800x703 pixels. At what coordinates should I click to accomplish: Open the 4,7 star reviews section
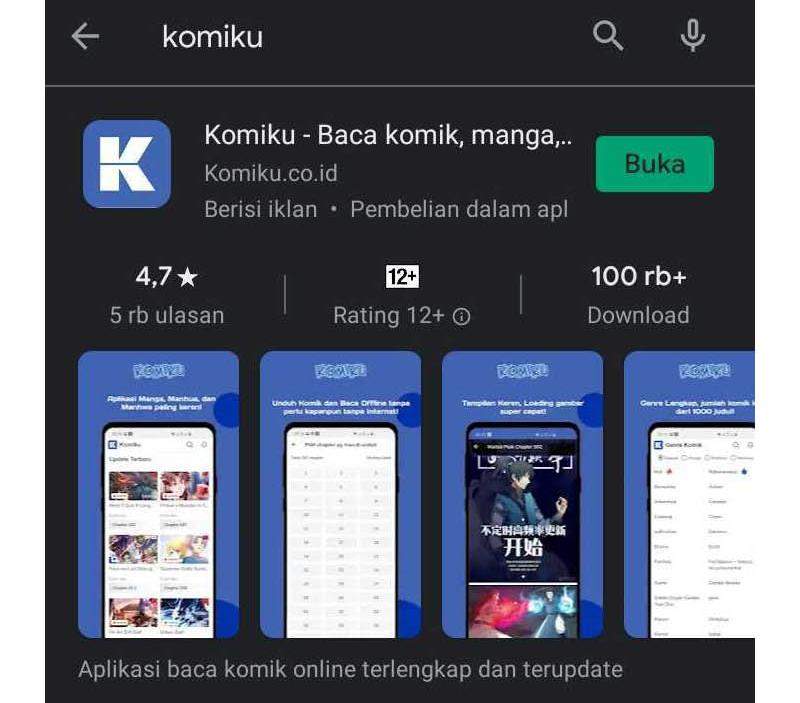(x=166, y=295)
